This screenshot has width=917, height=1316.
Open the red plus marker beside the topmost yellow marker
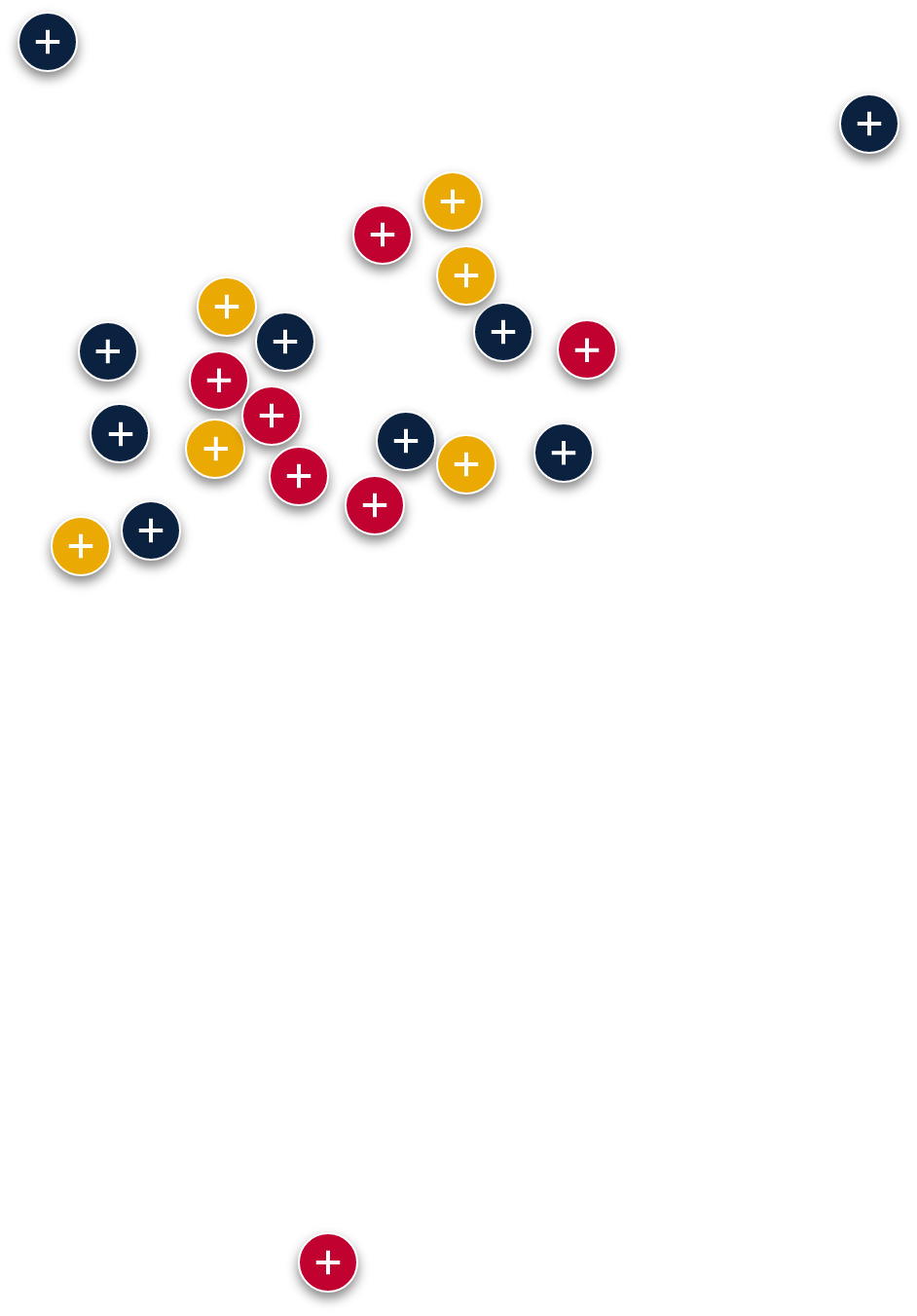(x=383, y=235)
